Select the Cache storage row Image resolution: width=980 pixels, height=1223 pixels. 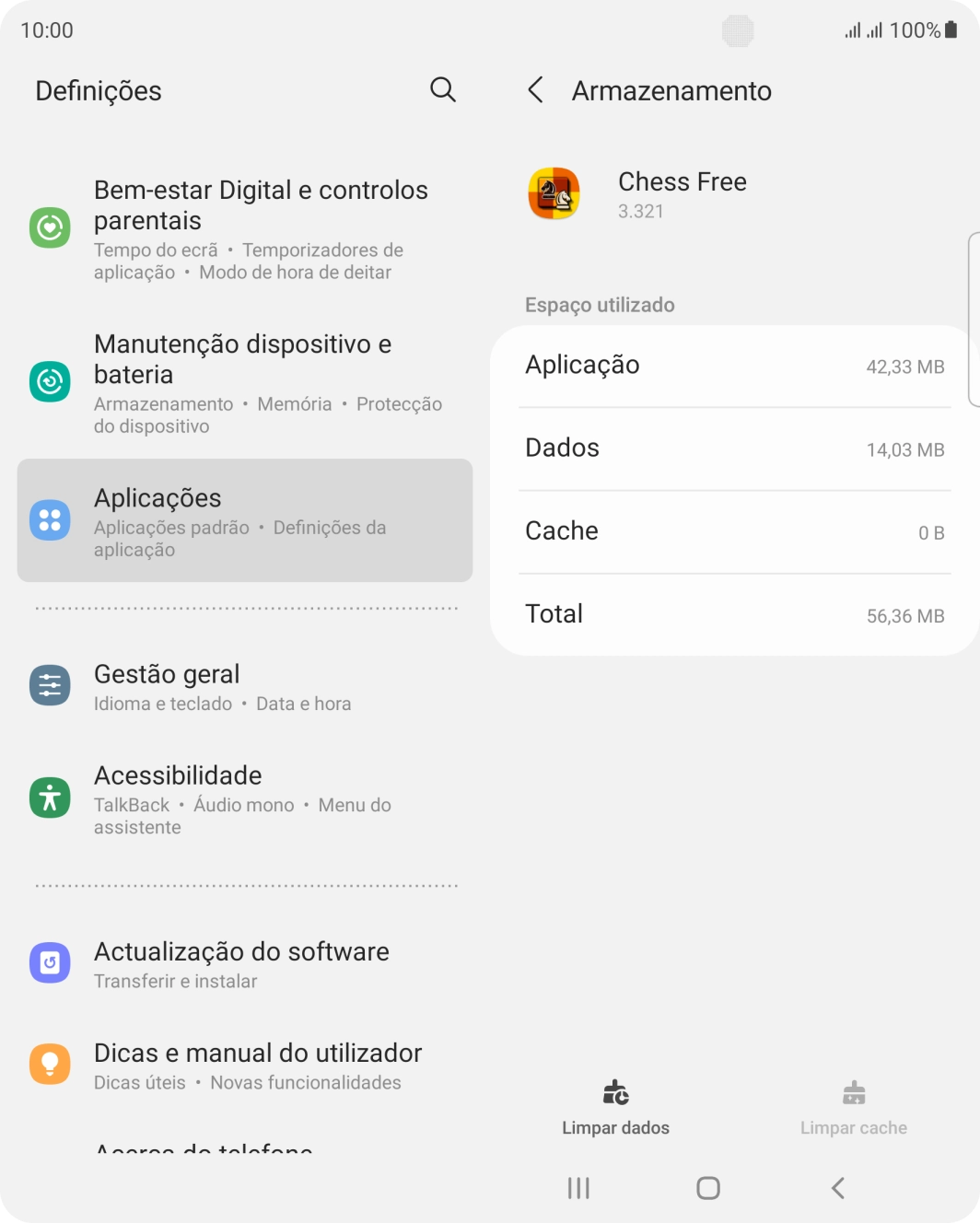[x=734, y=531]
